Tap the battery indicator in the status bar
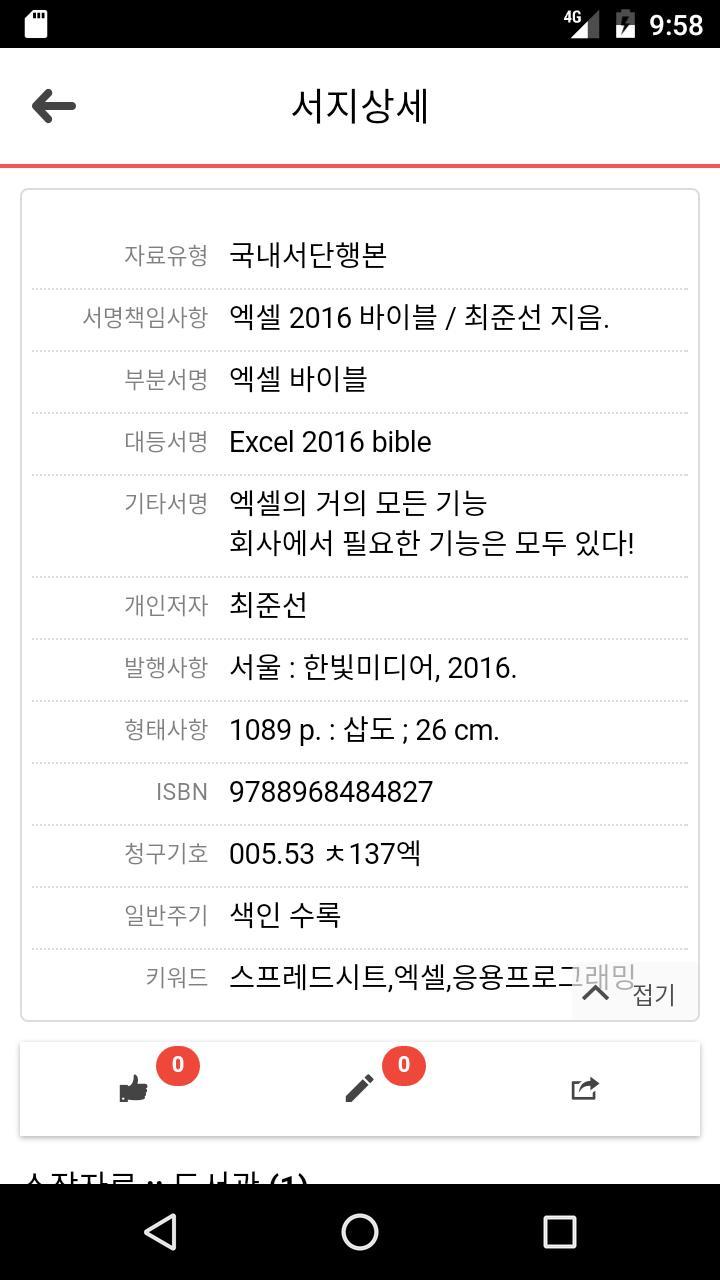 tap(625, 22)
